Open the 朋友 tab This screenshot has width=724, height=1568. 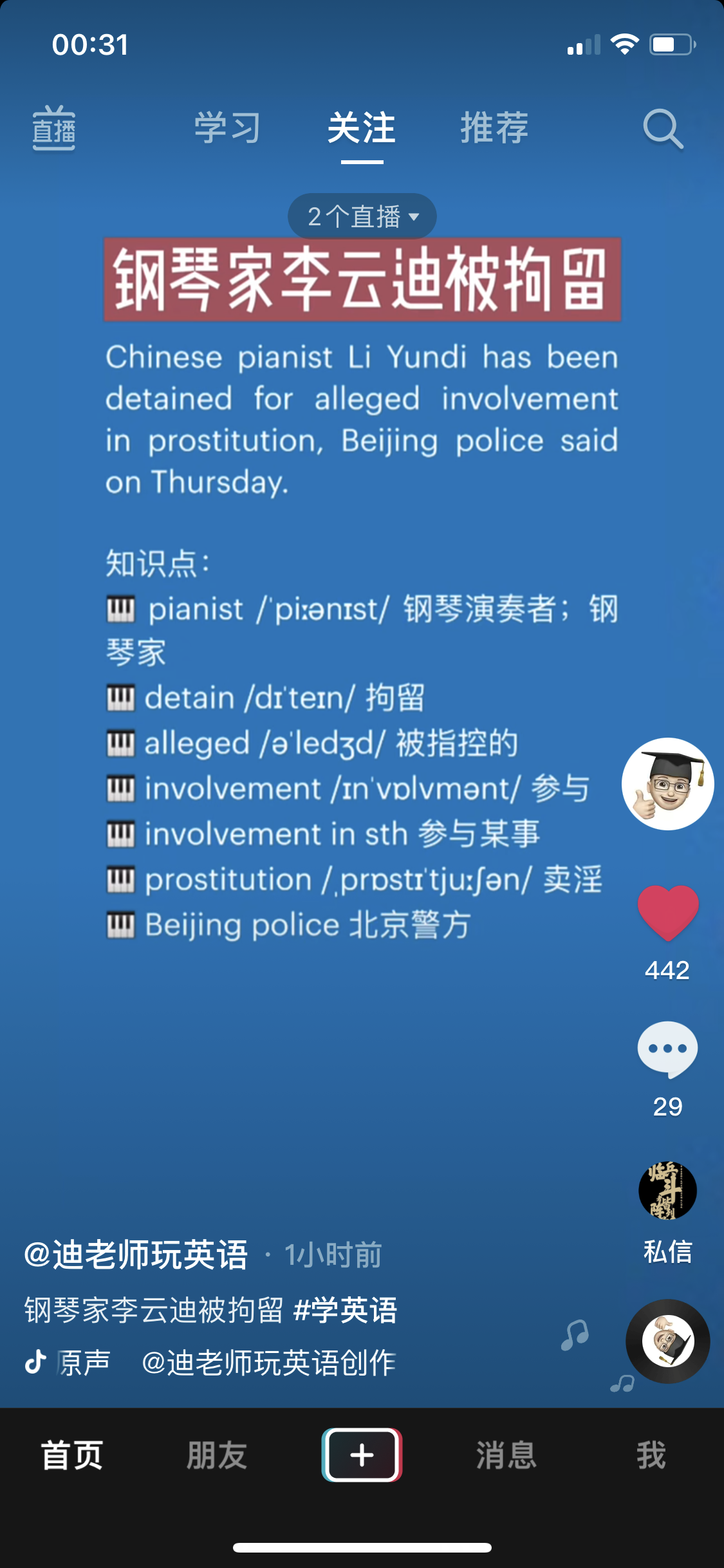(x=217, y=1455)
